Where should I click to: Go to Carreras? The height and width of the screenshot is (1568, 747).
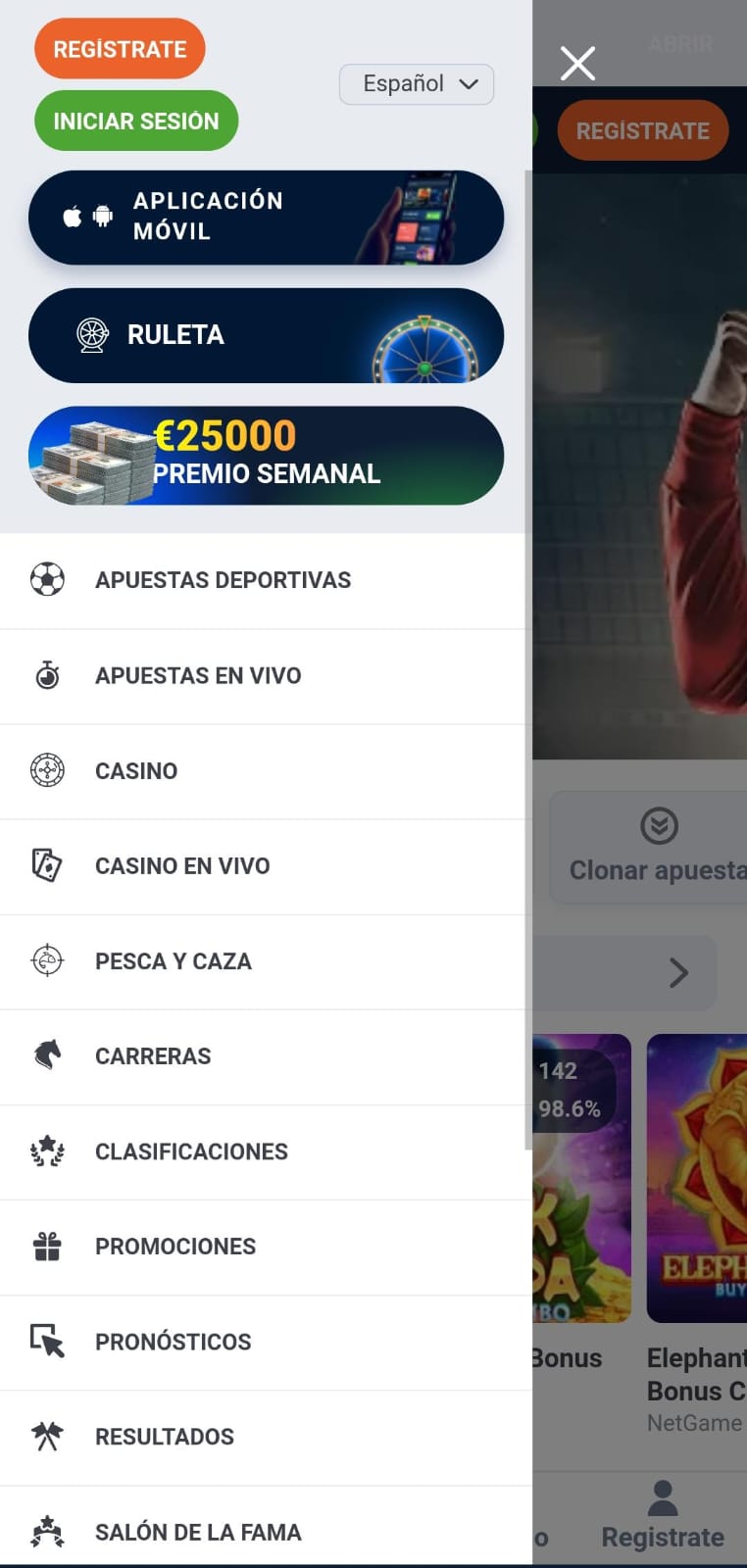point(153,1056)
